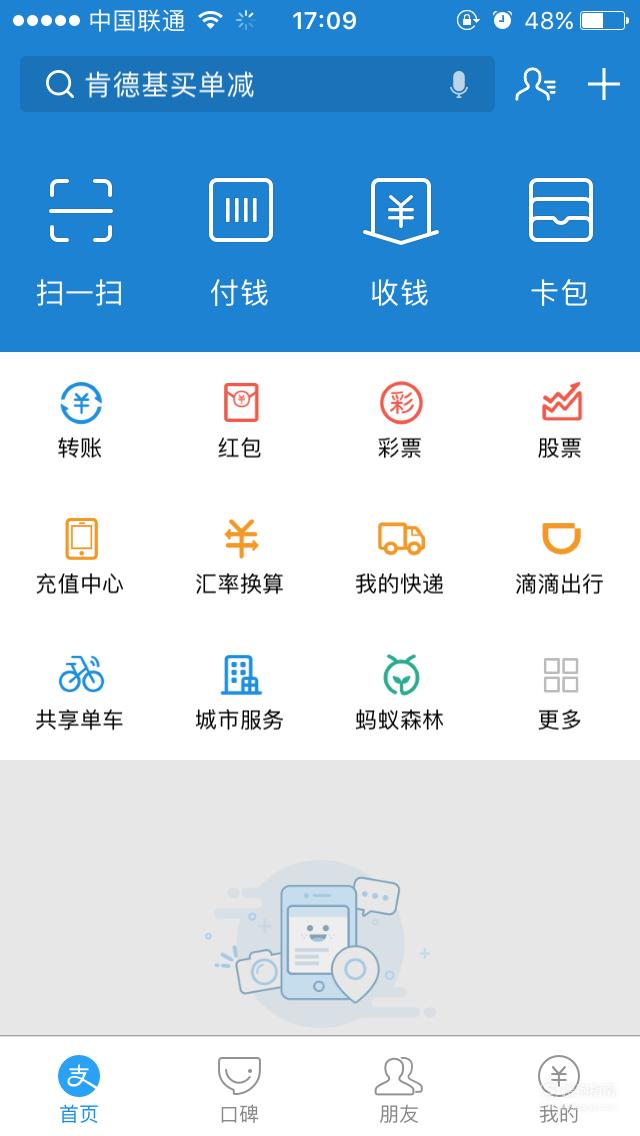Open 股票 stocks

560,420
